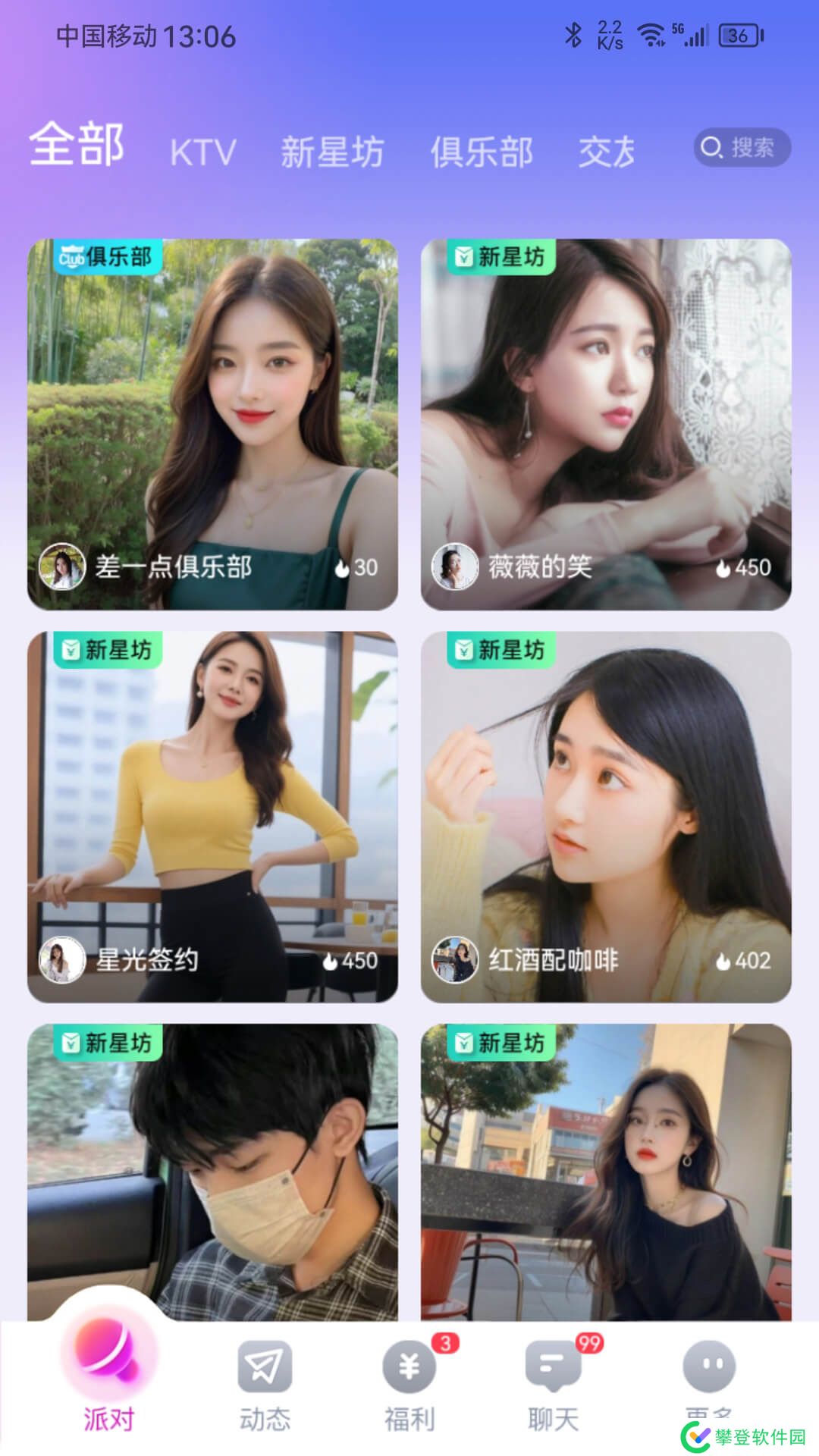Open the 聊天 messages tab
819x1456 pixels.
[554, 1384]
